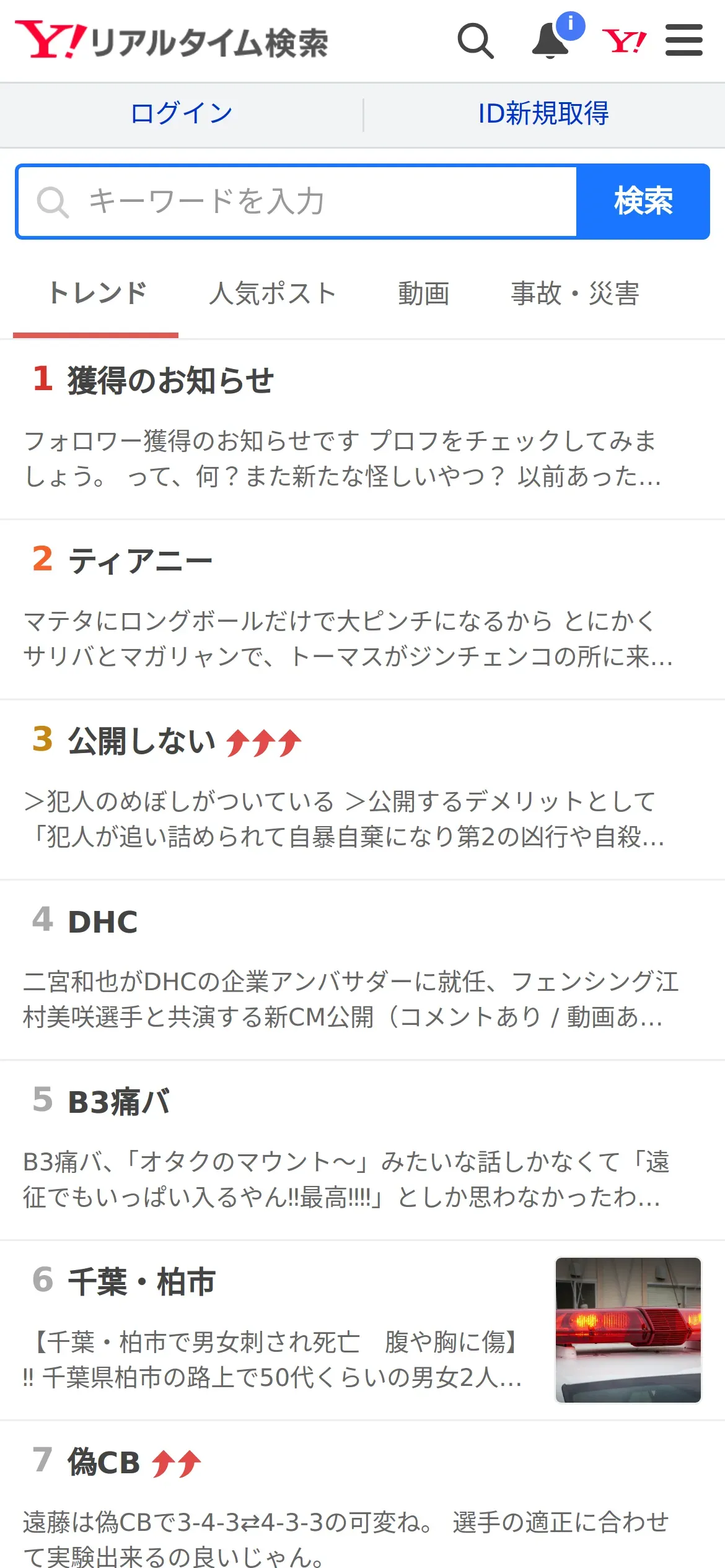Open the hamburger menu
The height and width of the screenshot is (1568, 725).
684,40
